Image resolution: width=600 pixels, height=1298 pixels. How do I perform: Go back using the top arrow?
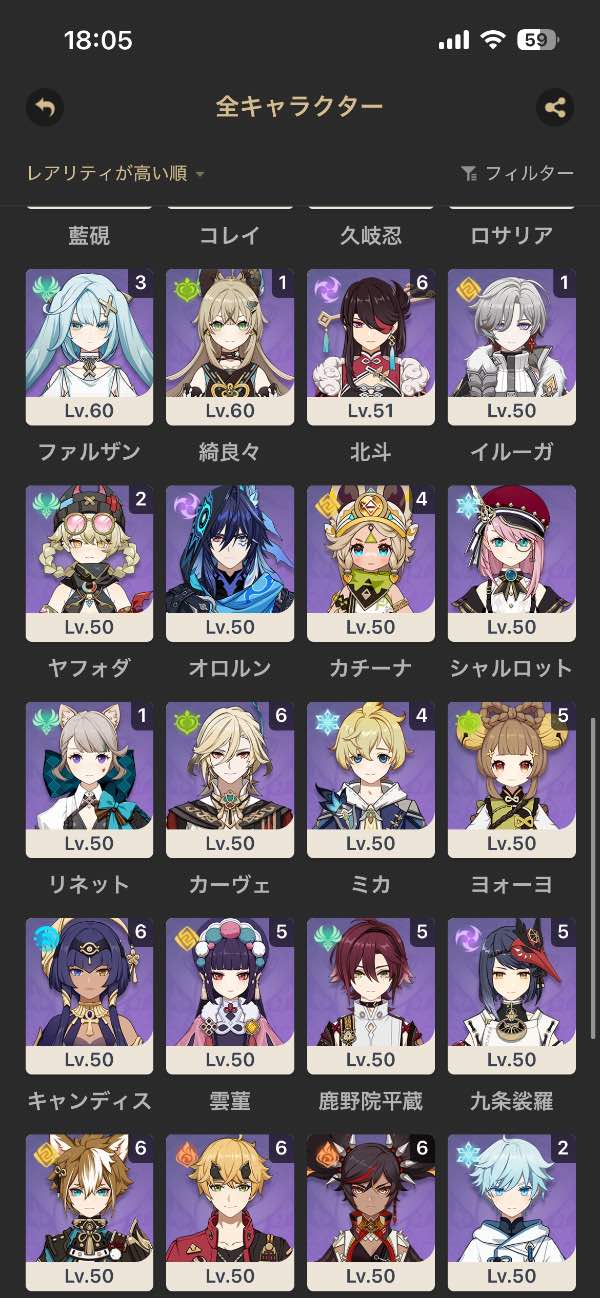point(45,107)
